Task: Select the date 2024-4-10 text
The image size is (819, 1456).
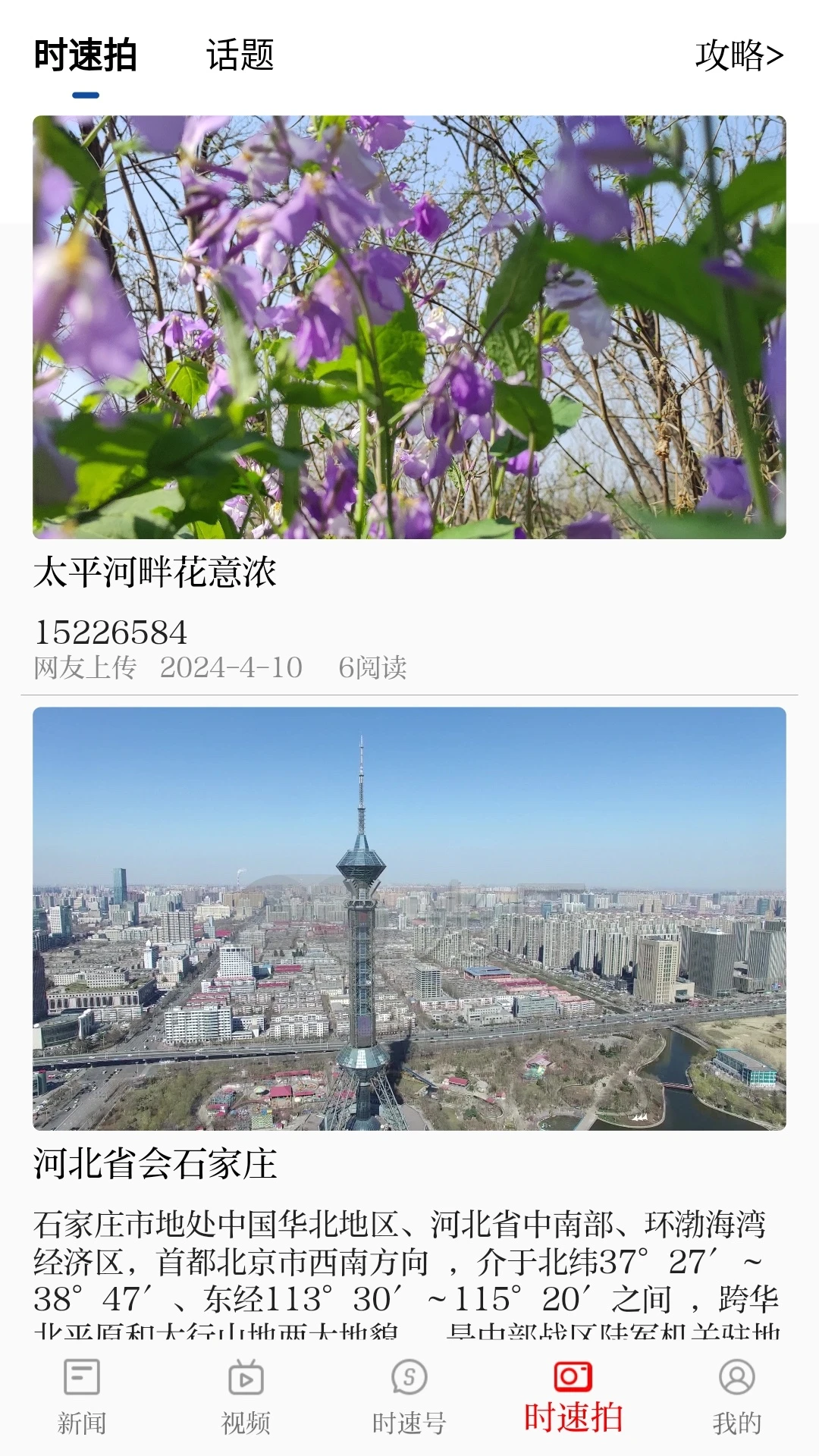Action: pyautogui.click(x=230, y=669)
